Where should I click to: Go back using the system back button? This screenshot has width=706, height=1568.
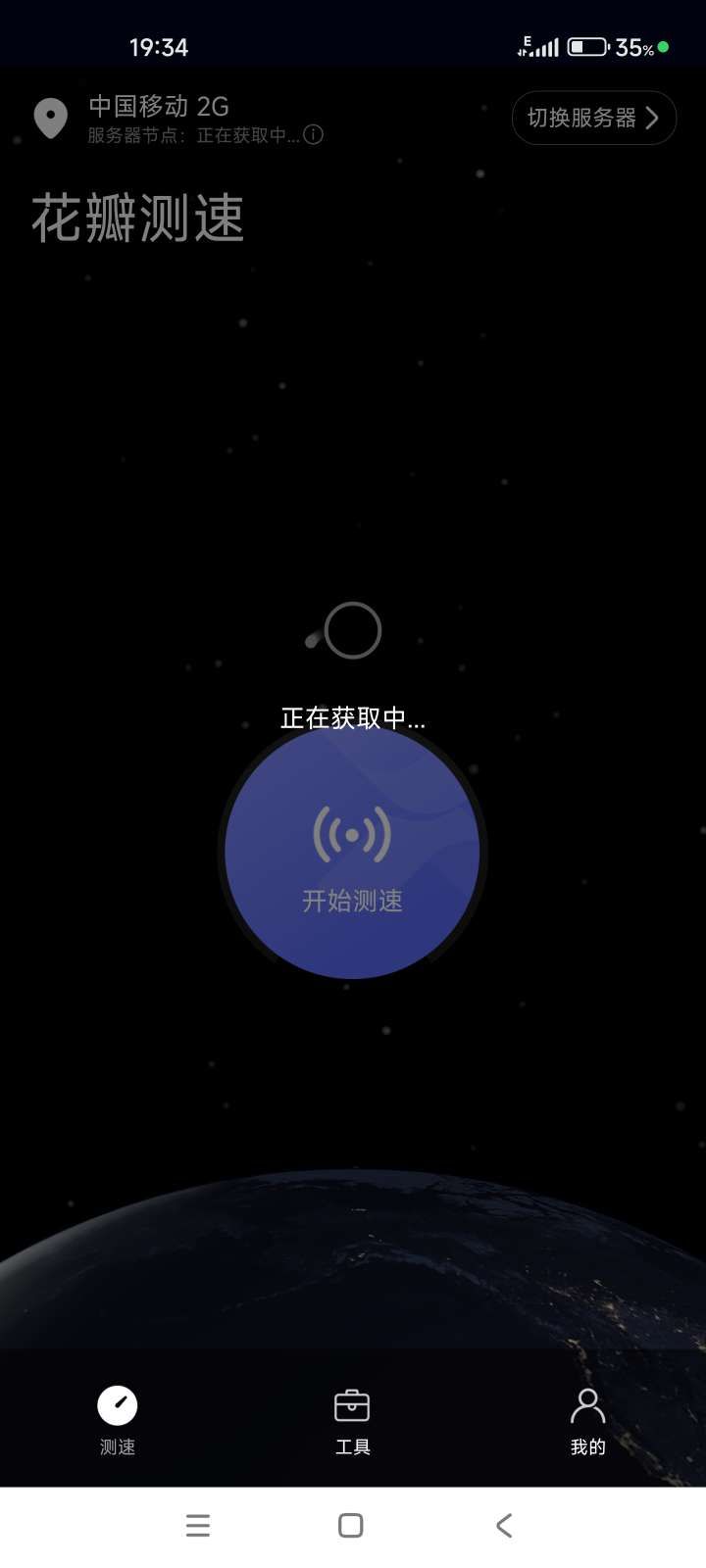click(504, 1525)
